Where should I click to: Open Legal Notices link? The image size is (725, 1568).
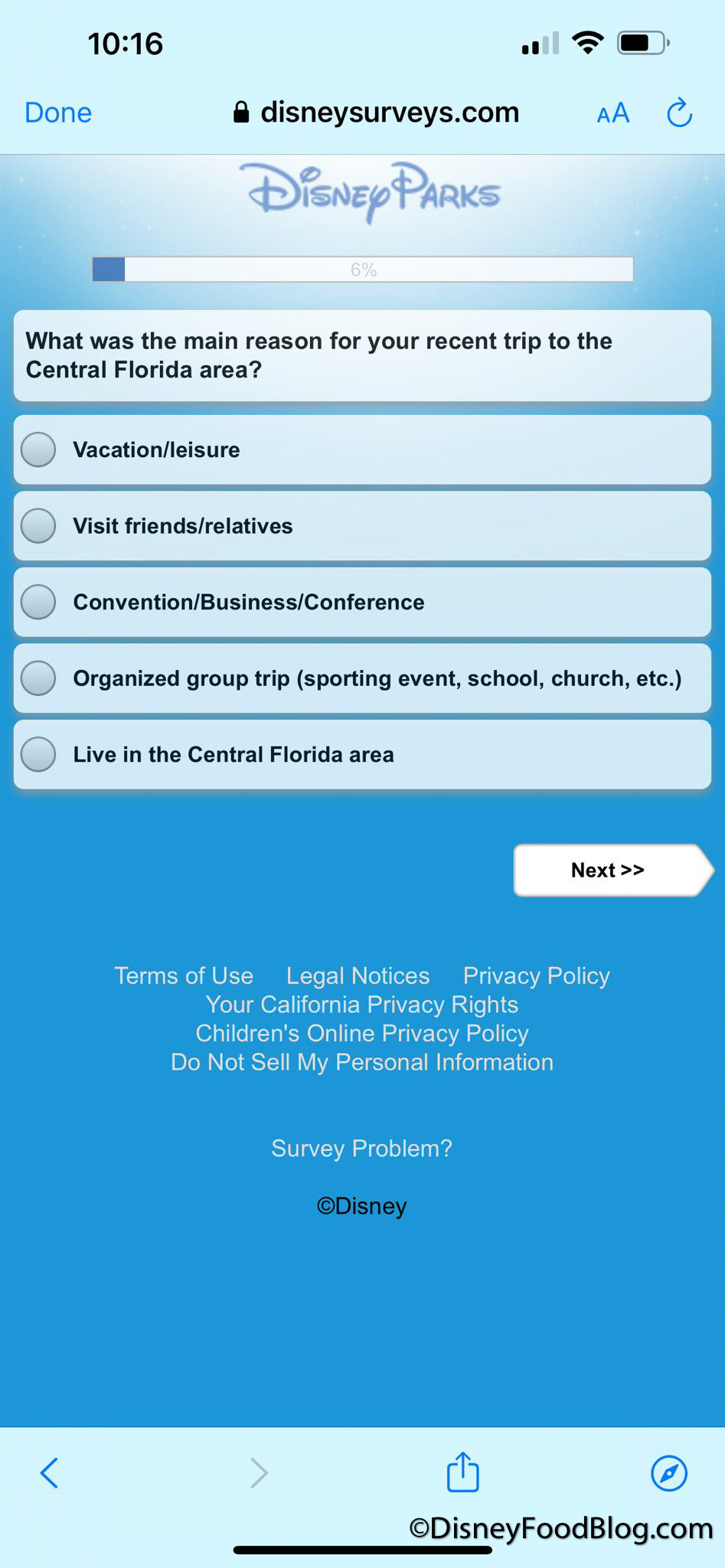pos(358,975)
